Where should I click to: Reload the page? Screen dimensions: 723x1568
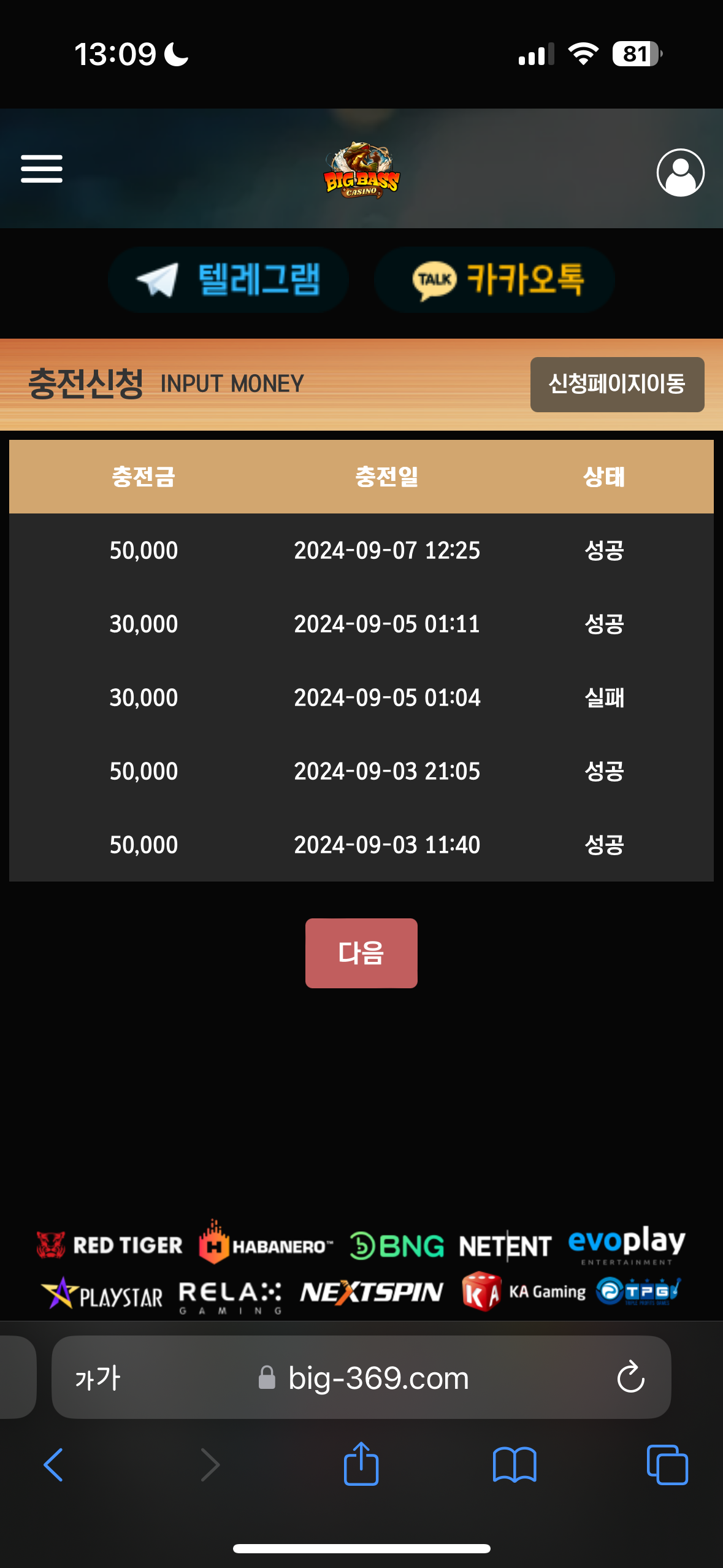click(630, 1378)
